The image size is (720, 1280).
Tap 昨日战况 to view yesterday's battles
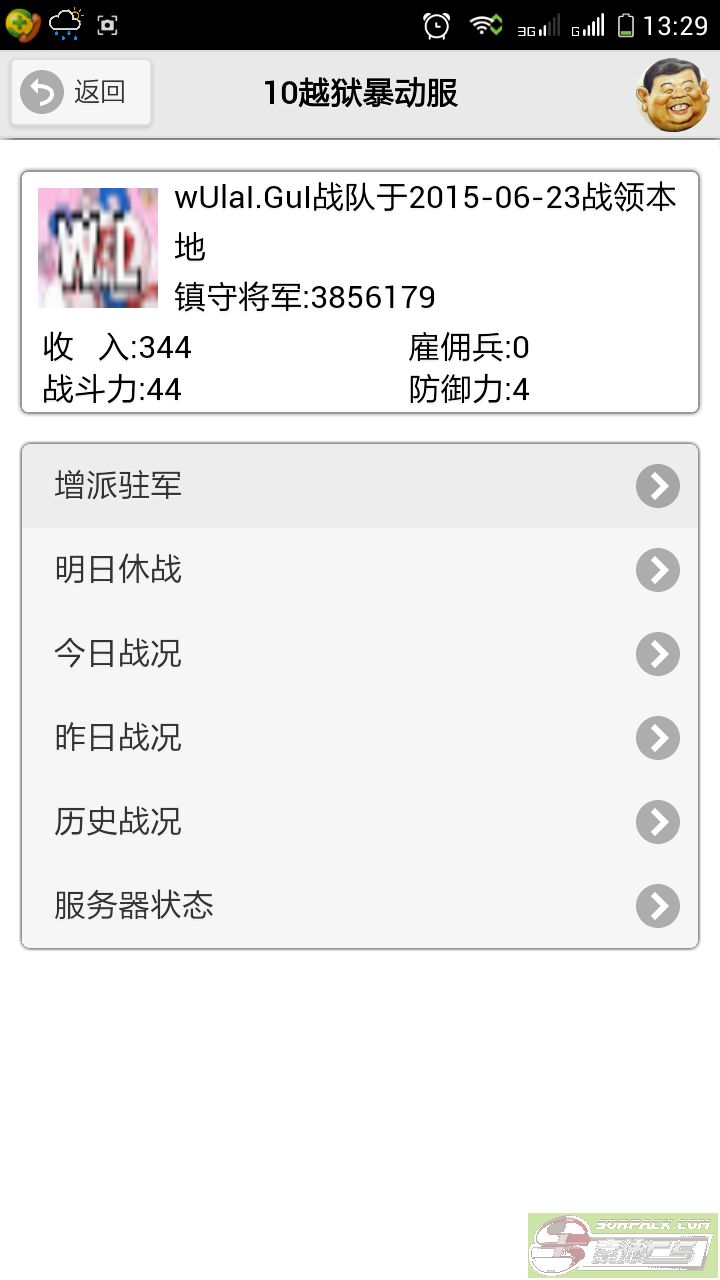coord(117,738)
